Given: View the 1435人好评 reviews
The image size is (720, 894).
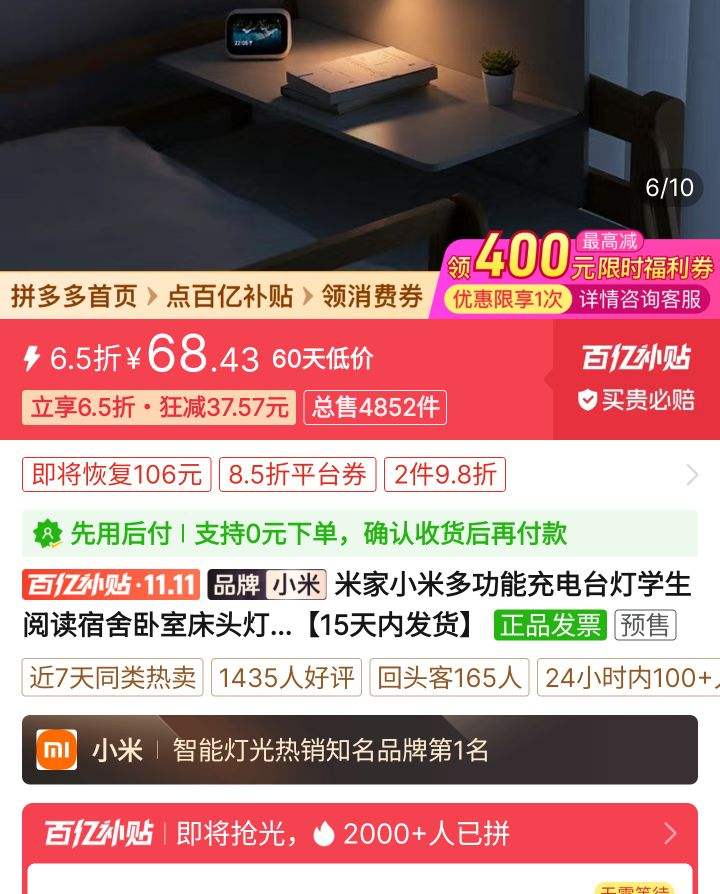Looking at the screenshot, I should [x=287, y=678].
